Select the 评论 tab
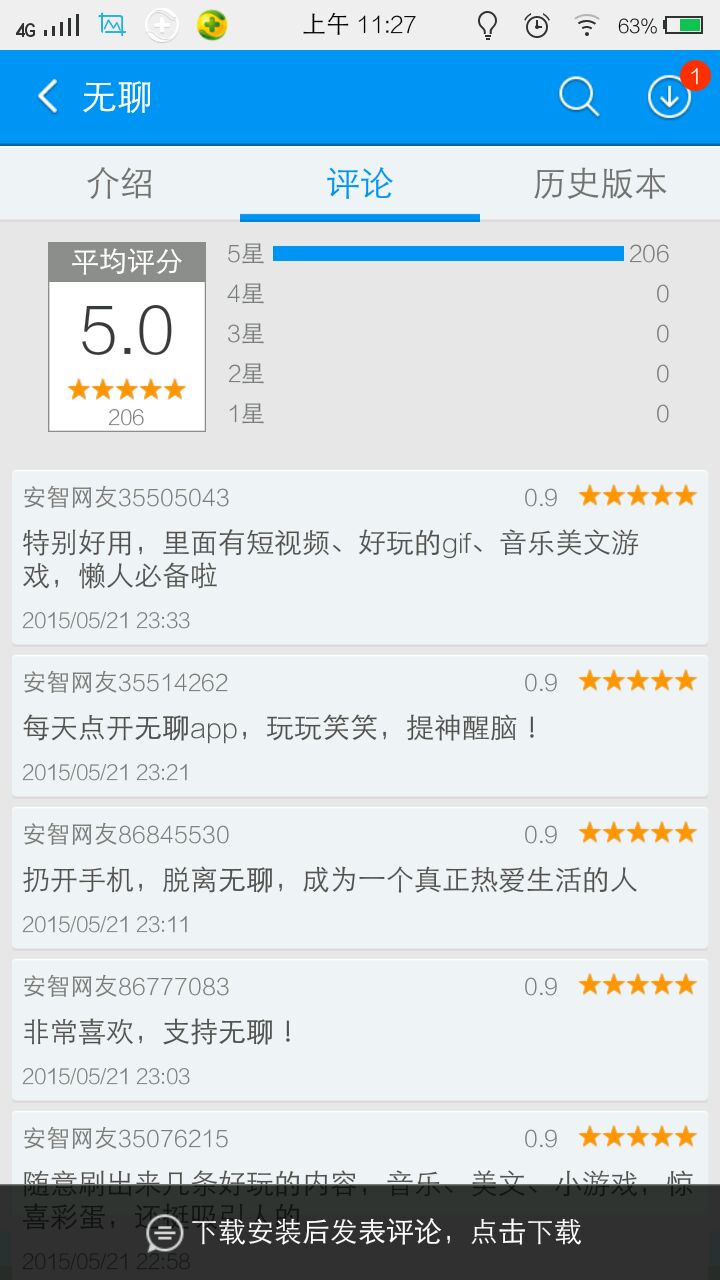720x1280 pixels. (x=360, y=184)
